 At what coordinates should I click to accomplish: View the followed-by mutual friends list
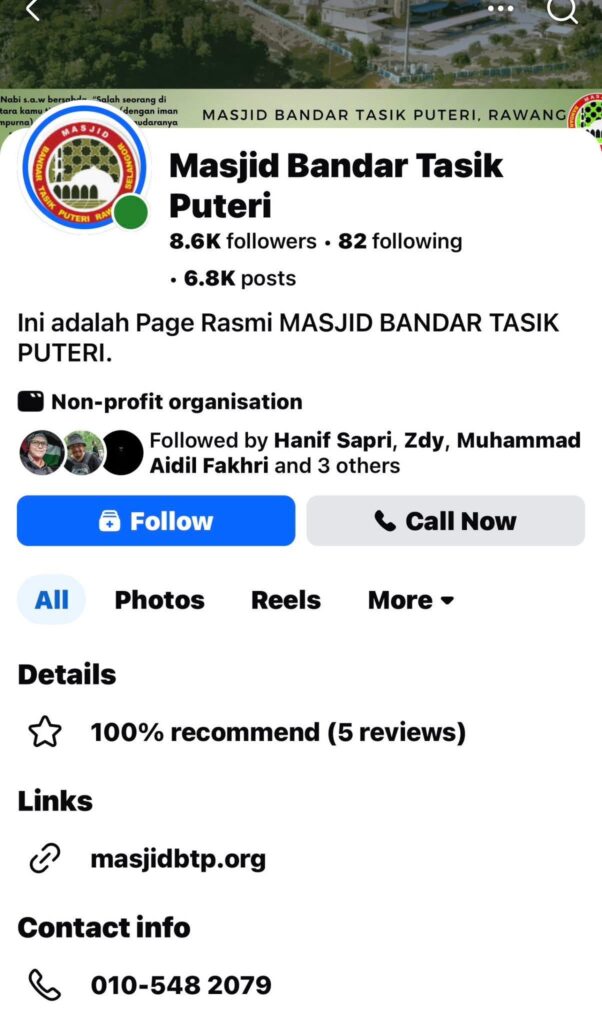[300, 453]
